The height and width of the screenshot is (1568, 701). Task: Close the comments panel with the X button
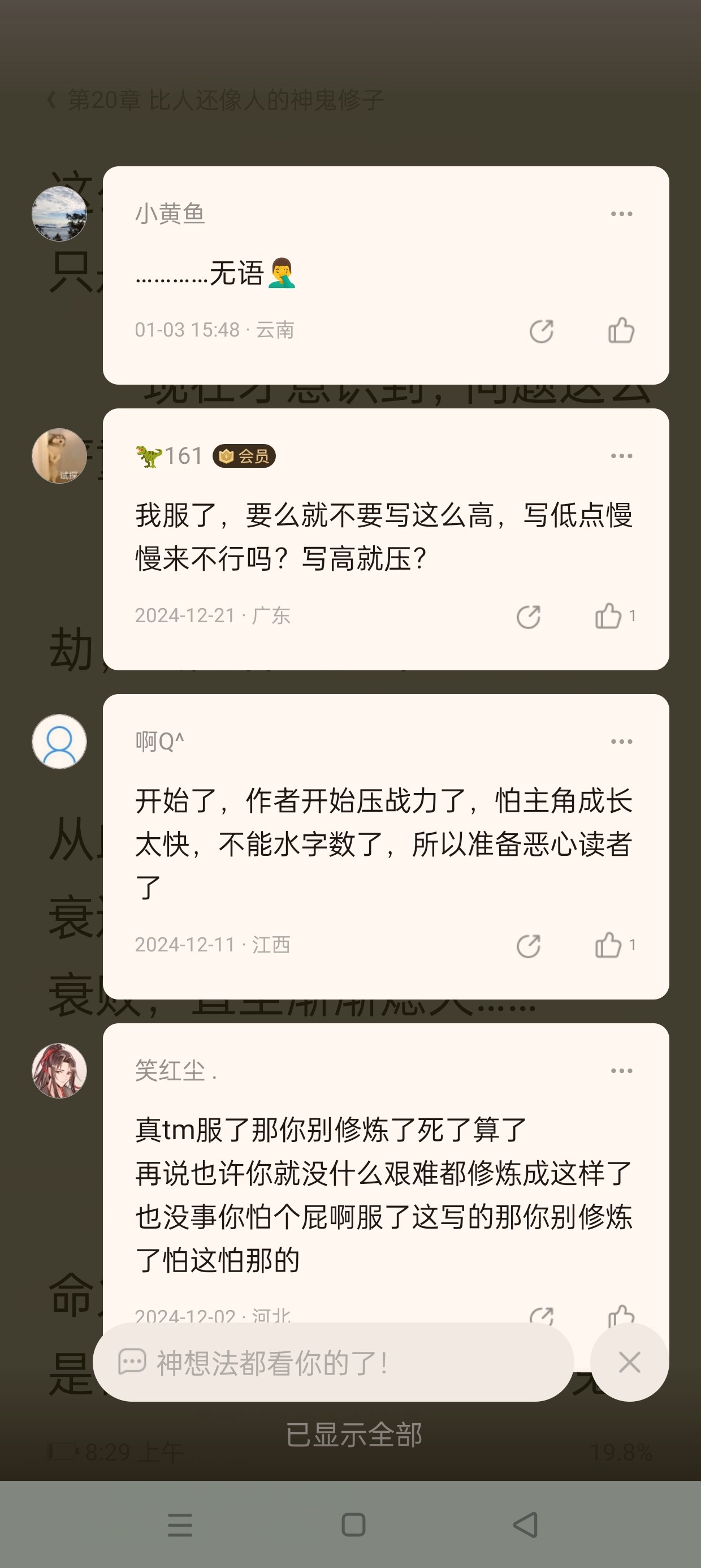(629, 1362)
